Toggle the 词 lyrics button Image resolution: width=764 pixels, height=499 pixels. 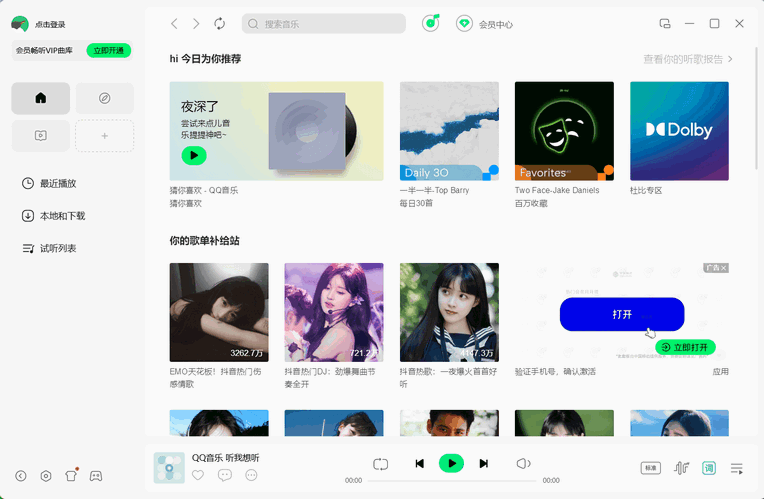(x=709, y=467)
